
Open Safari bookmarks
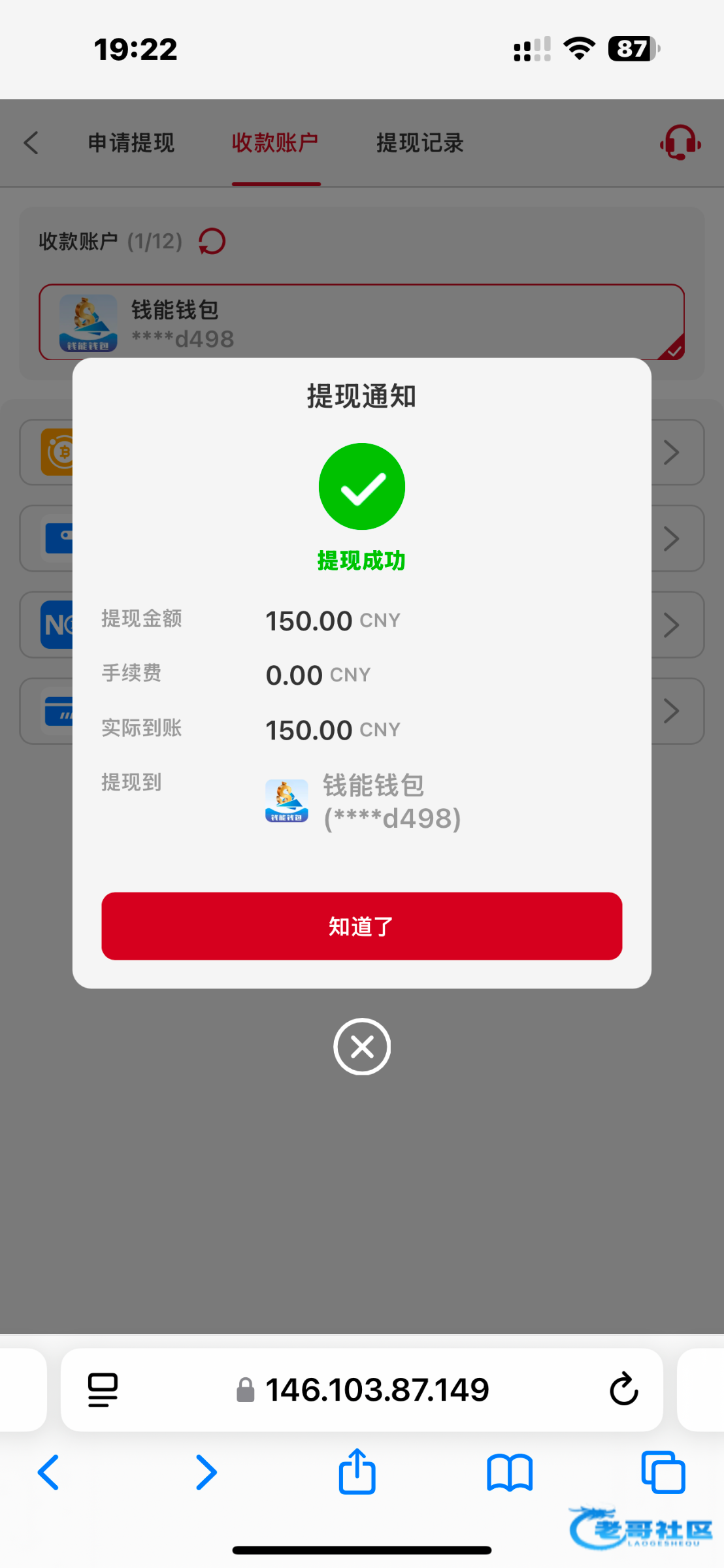click(x=510, y=1473)
